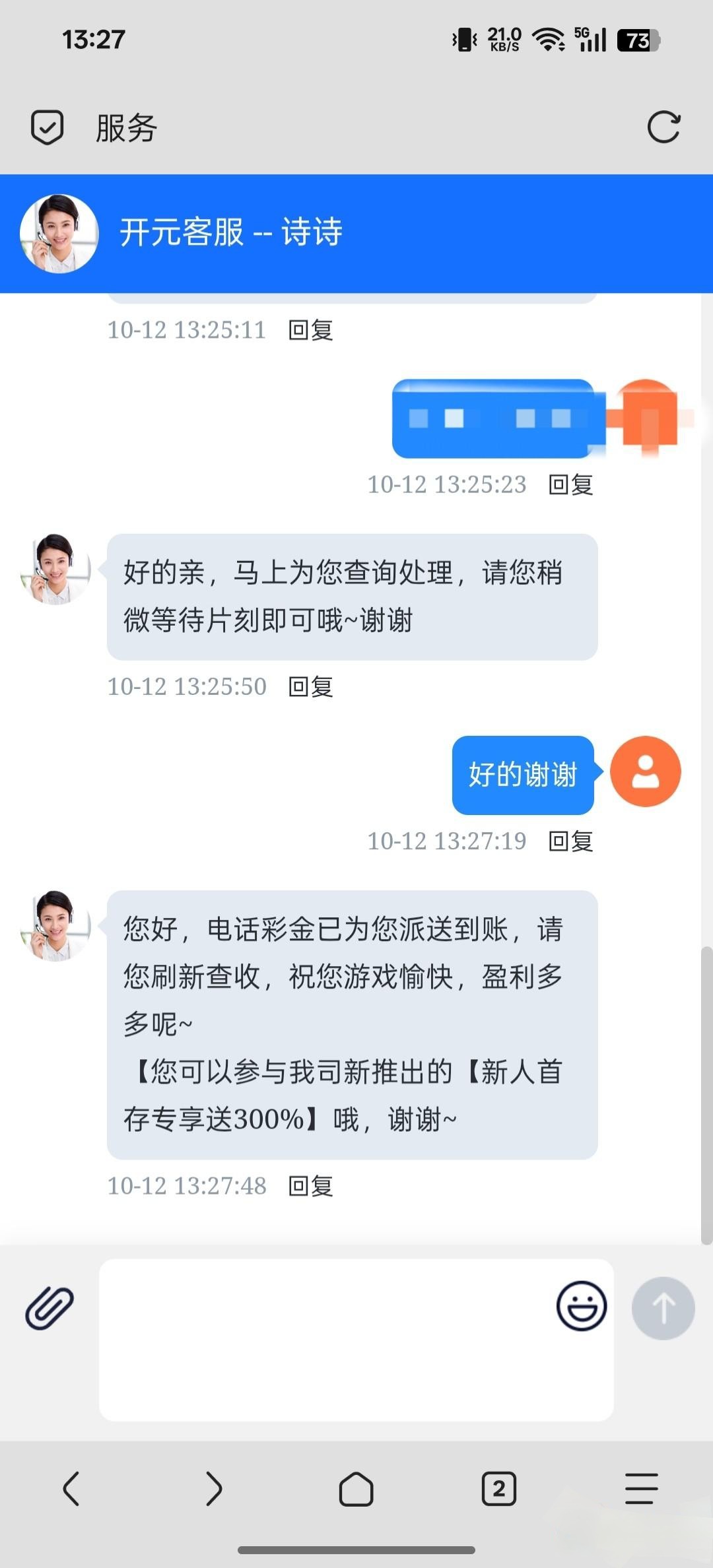Go forward in the browser
The height and width of the screenshot is (1568, 713).
click(x=214, y=1489)
